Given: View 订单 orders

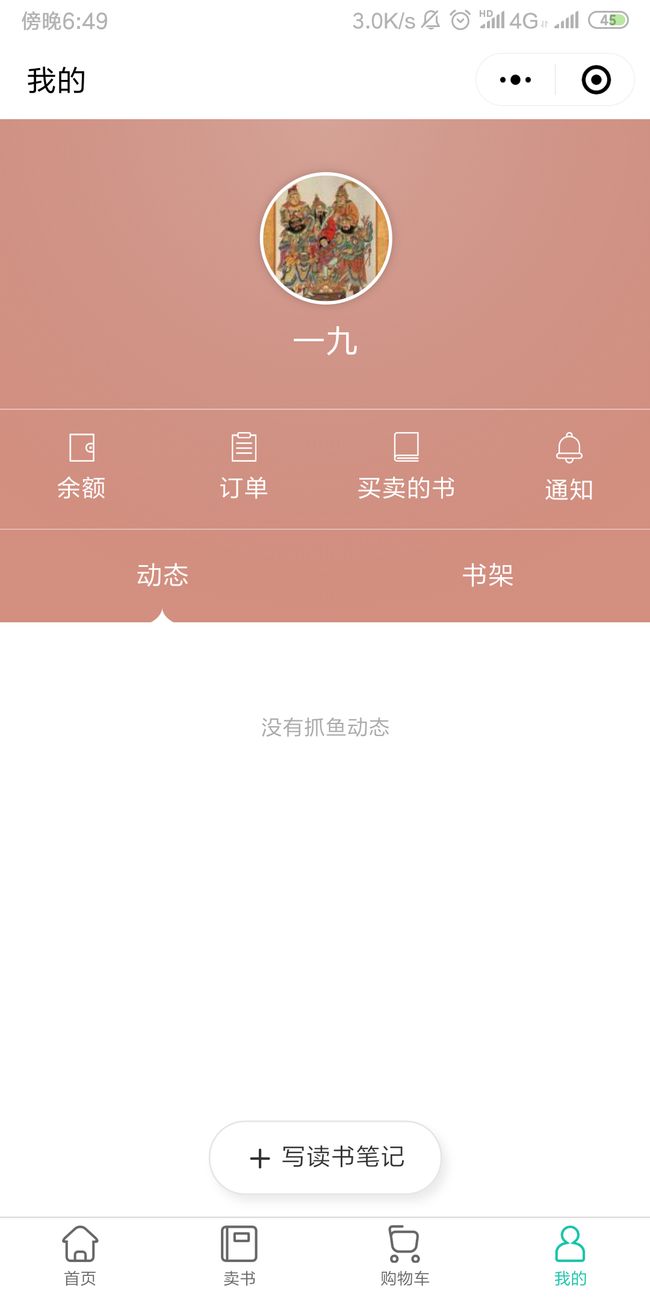Looking at the screenshot, I should pos(244,467).
